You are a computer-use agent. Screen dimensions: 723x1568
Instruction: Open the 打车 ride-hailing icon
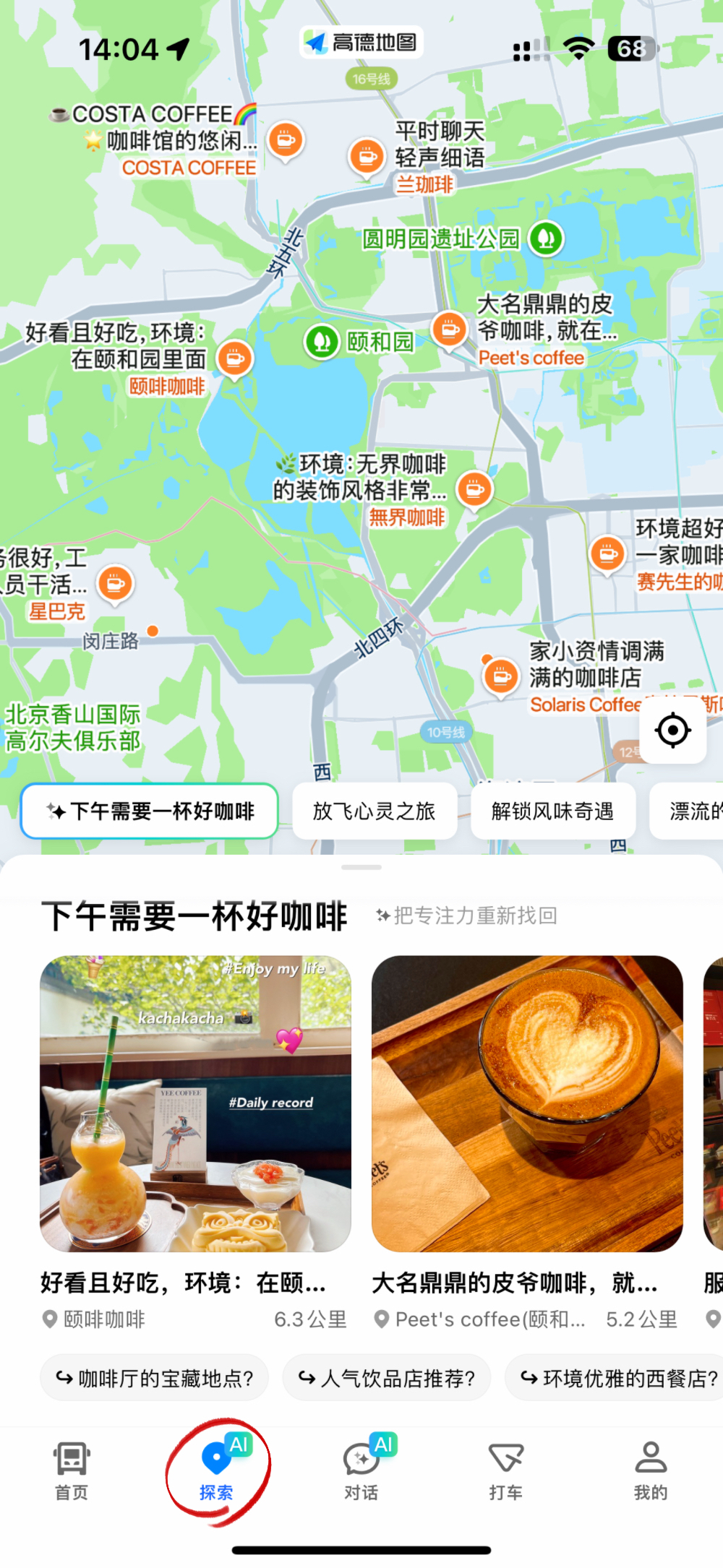tap(506, 1467)
